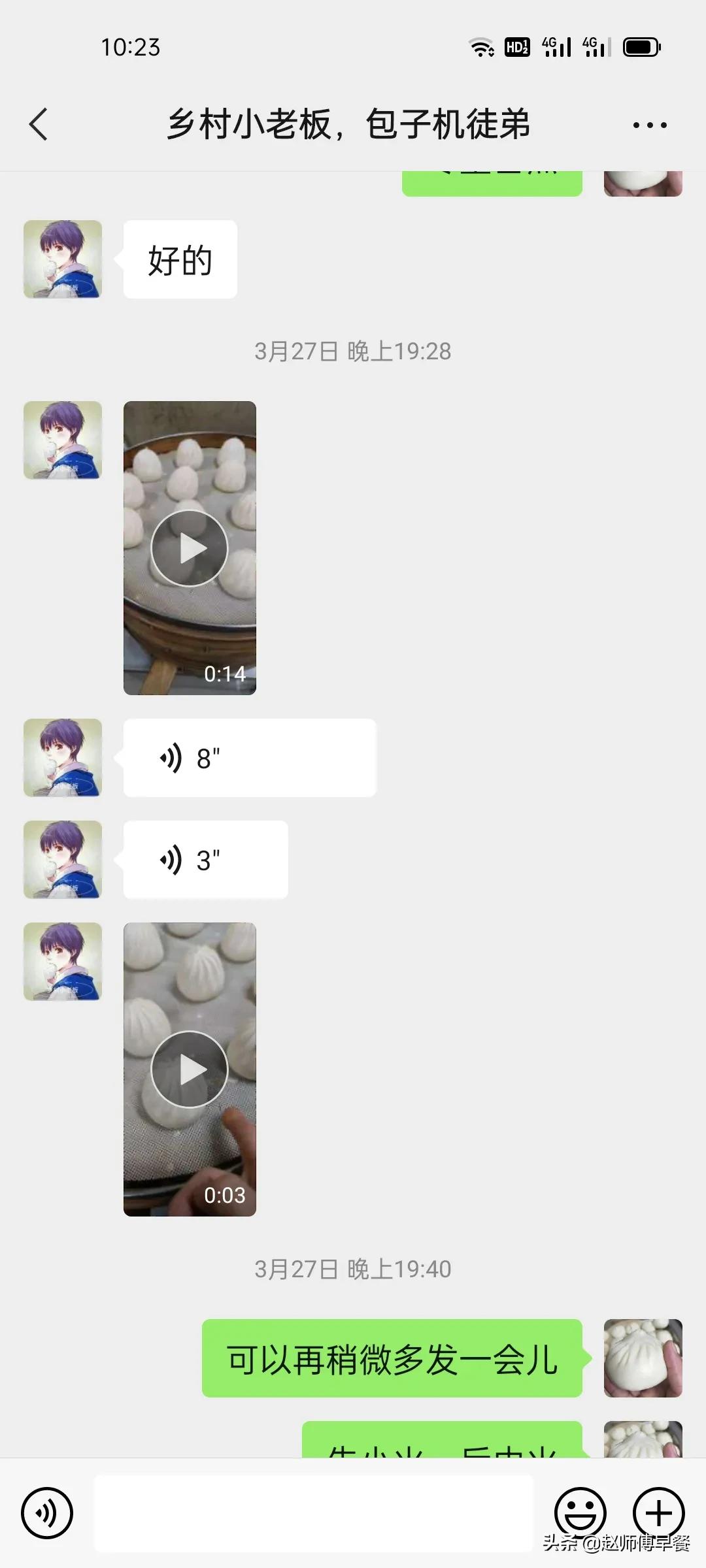Play the 3-second voice message

click(x=205, y=860)
